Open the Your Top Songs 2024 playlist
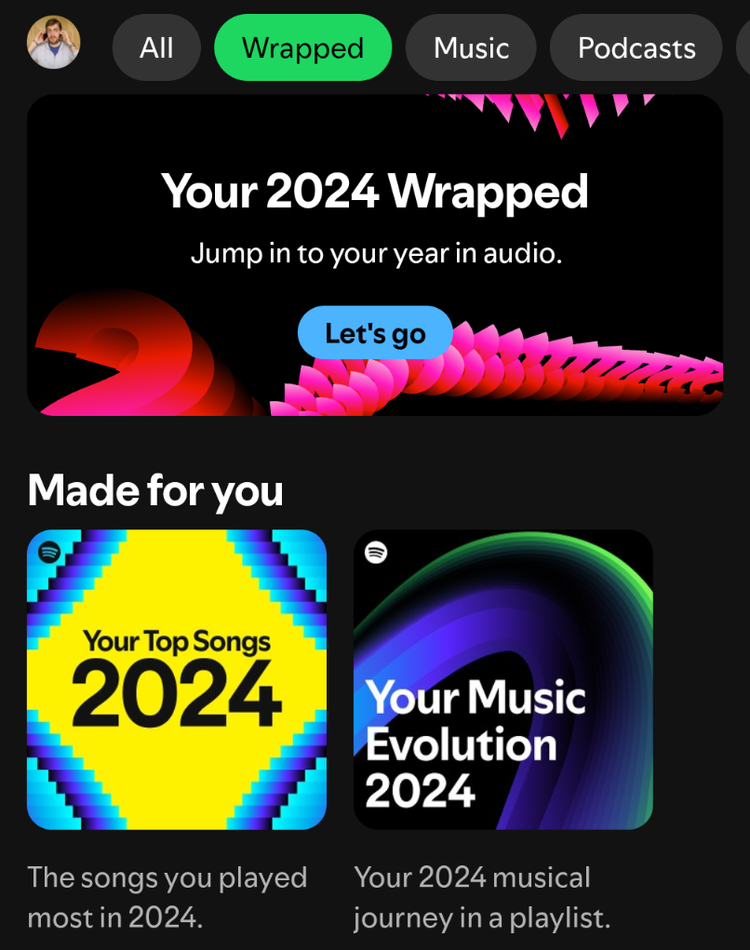Viewport: 750px width, 950px height. point(177,678)
